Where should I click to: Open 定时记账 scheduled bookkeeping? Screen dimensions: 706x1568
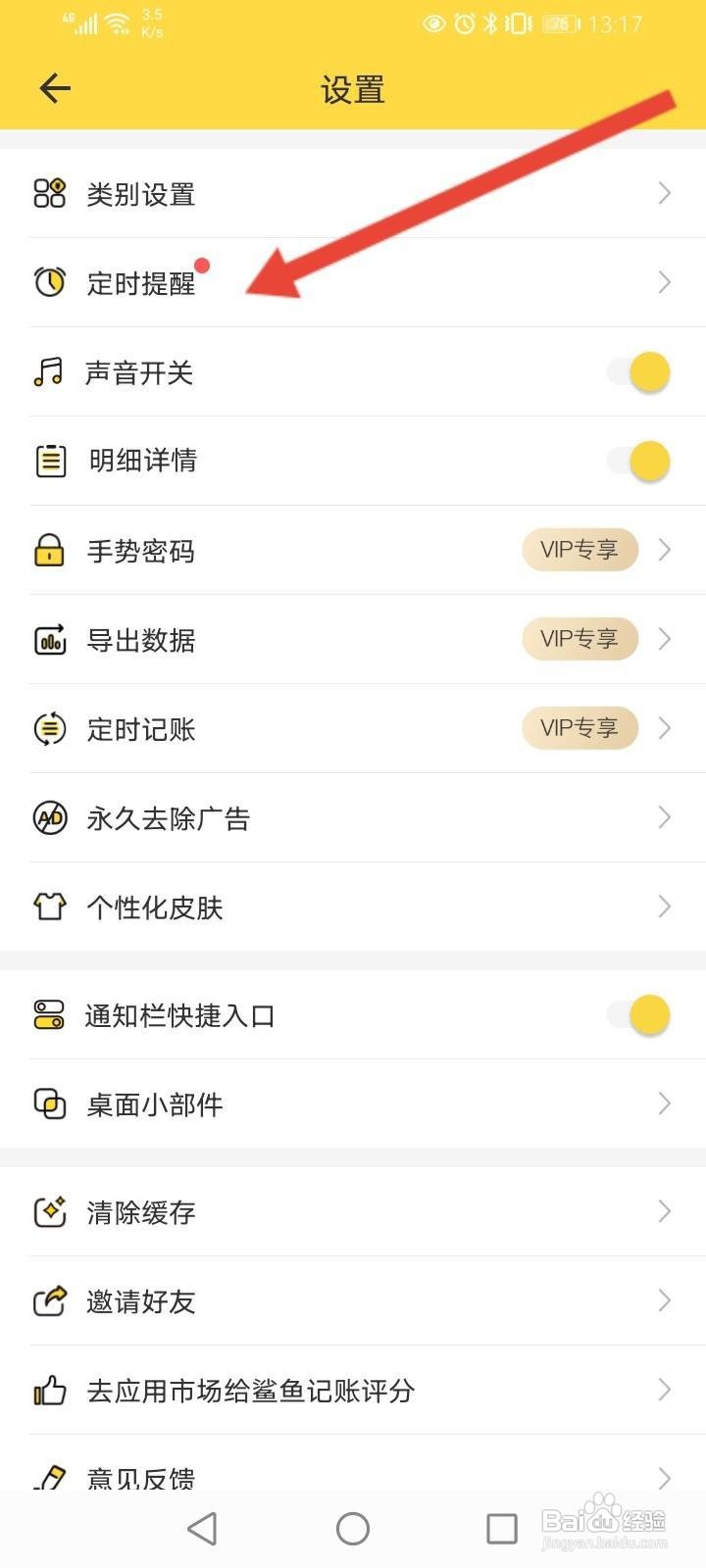tap(353, 729)
